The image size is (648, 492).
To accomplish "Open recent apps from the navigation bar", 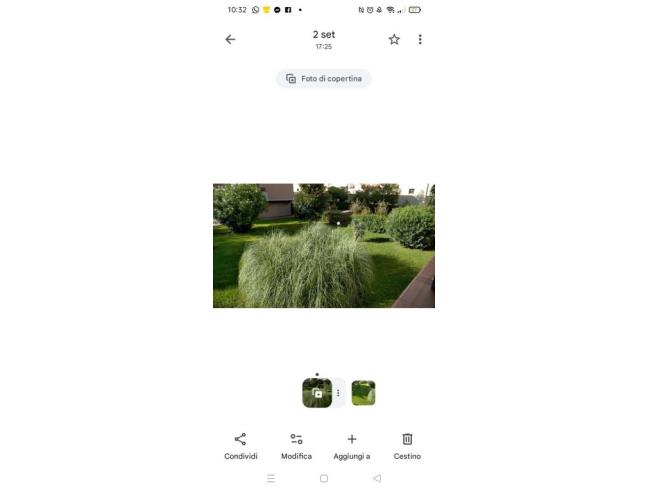I will coord(271,479).
